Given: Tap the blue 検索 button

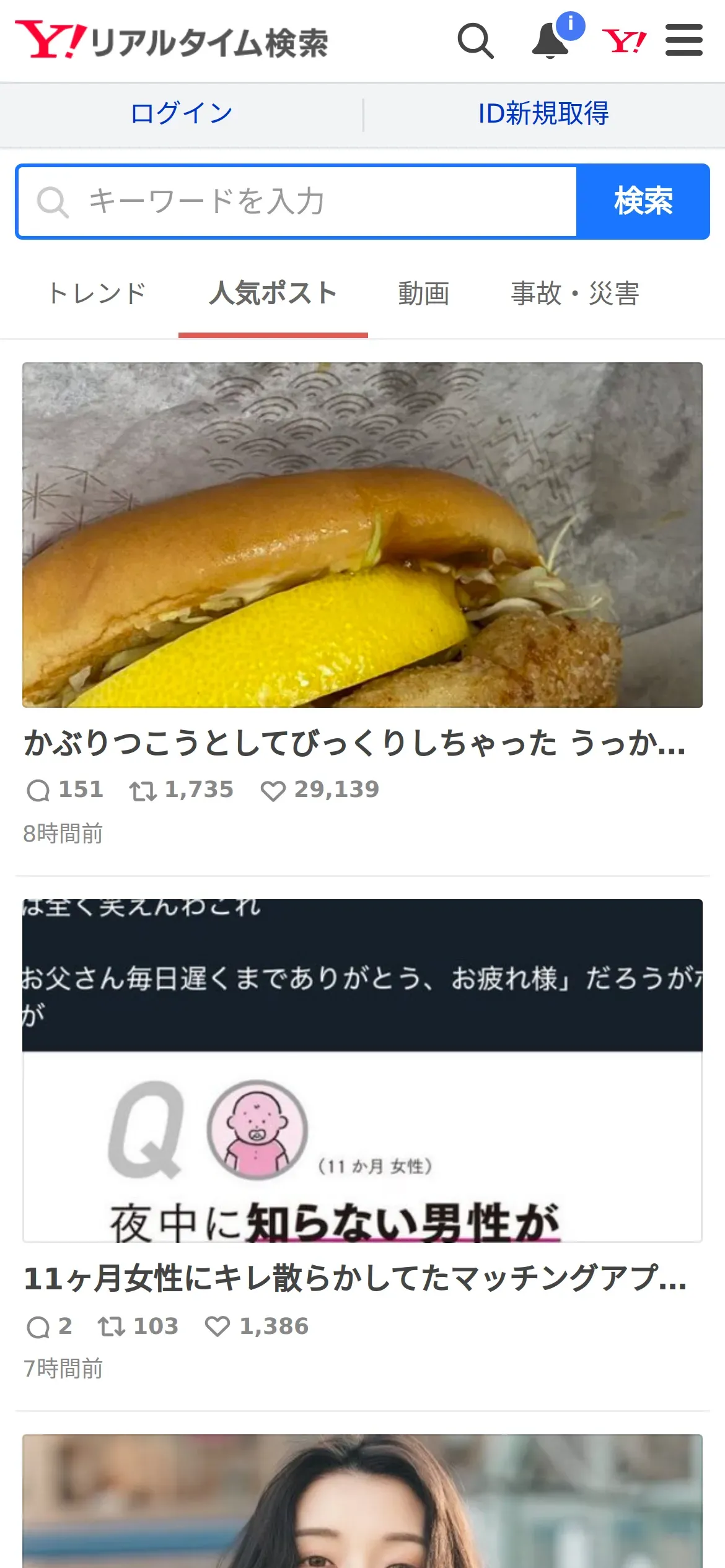Looking at the screenshot, I should point(643,202).
